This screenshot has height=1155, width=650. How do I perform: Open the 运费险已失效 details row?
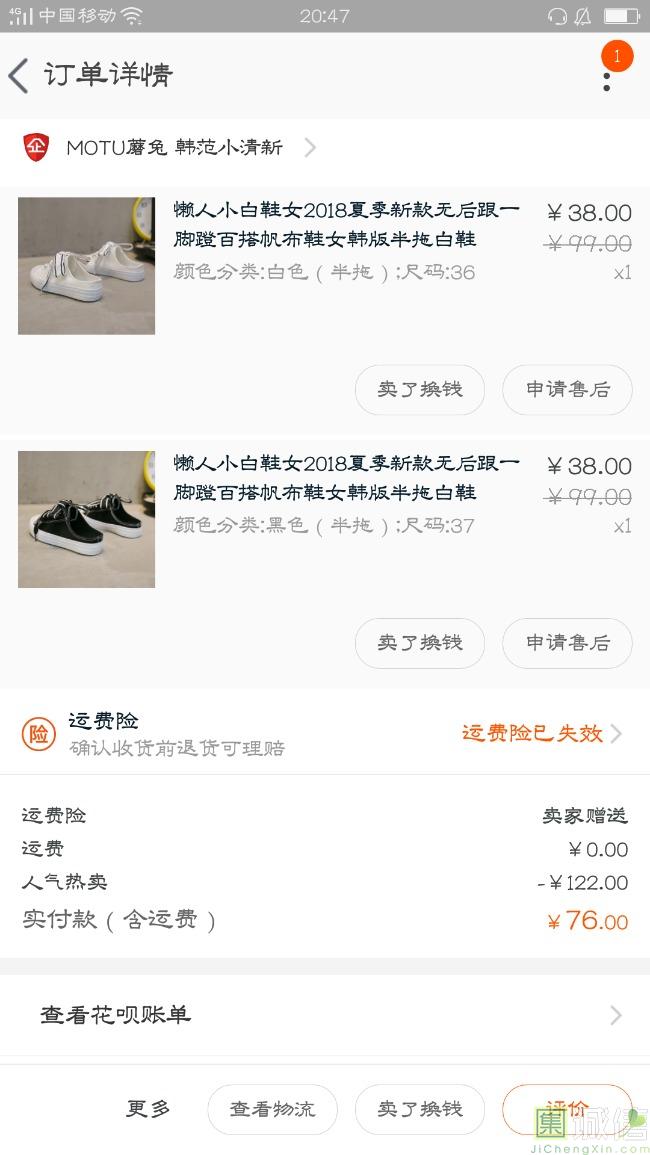coord(540,733)
